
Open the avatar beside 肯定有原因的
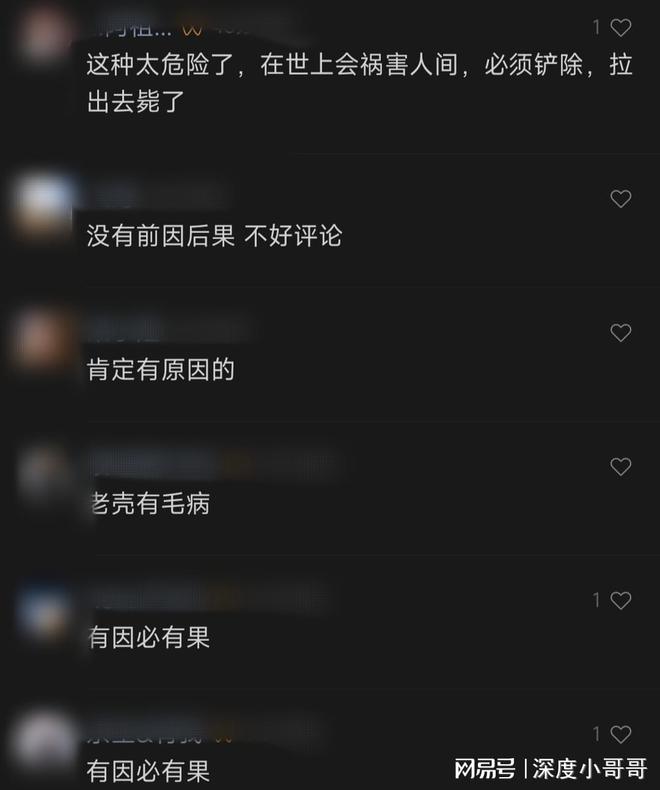[44, 341]
